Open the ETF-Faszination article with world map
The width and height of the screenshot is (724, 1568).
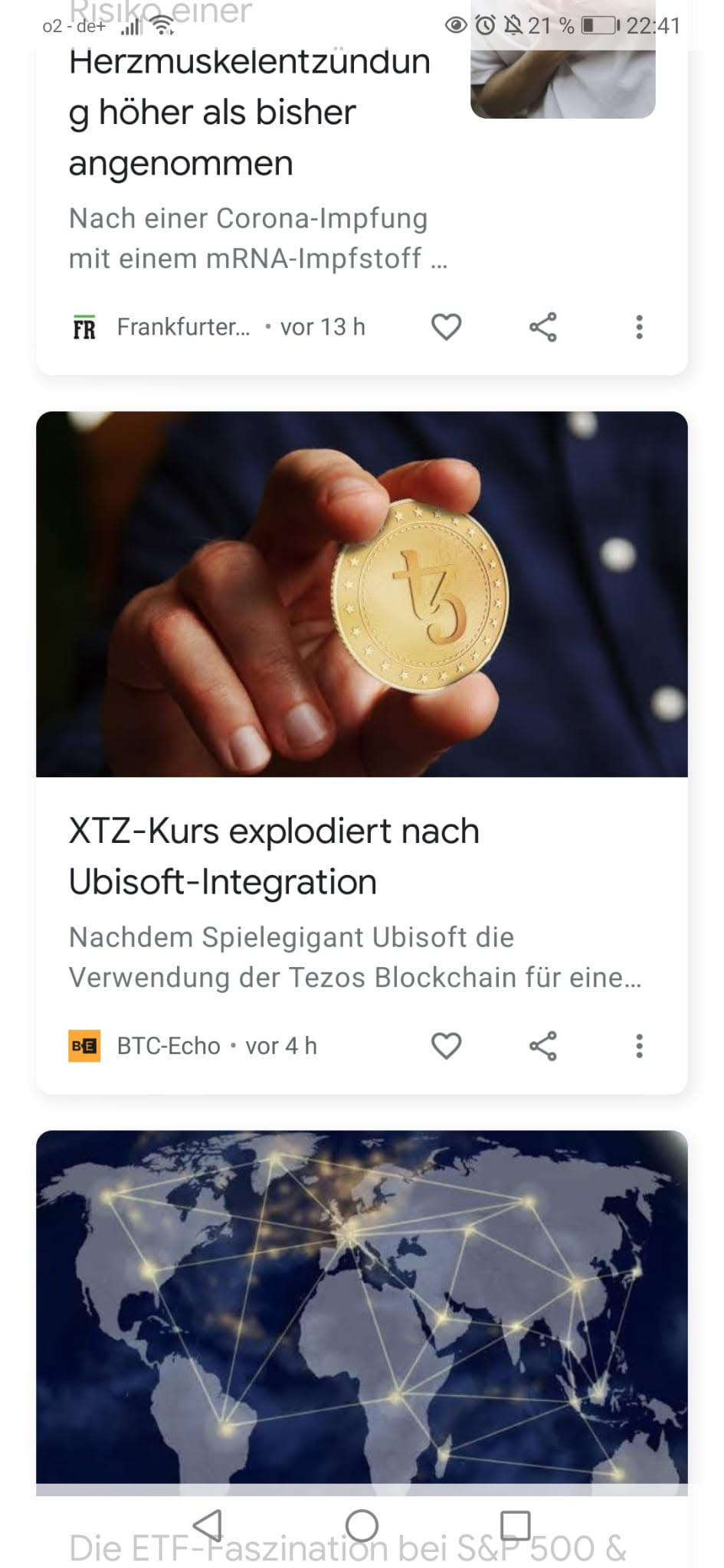coord(362,1302)
